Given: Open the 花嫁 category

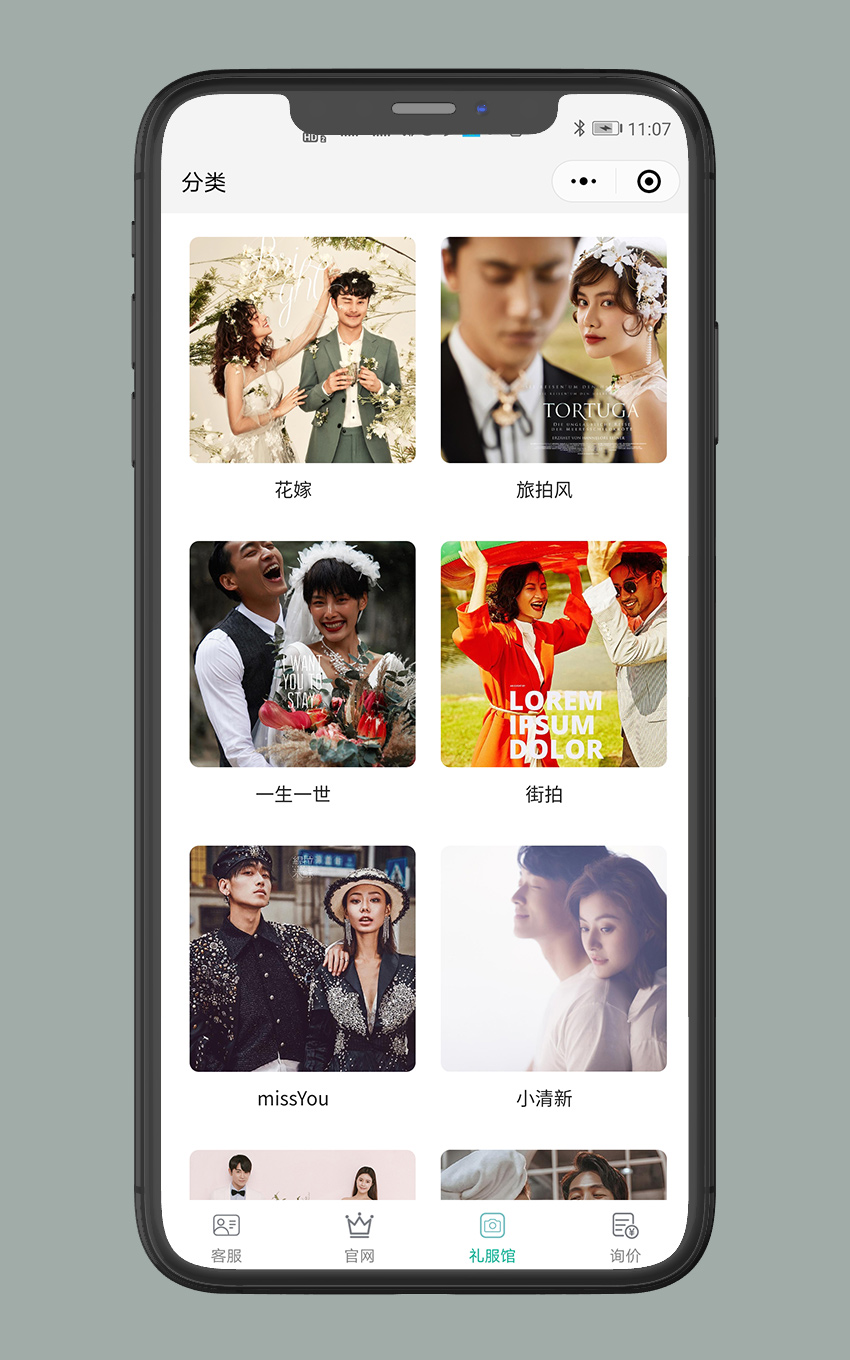Looking at the screenshot, I should [x=302, y=350].
